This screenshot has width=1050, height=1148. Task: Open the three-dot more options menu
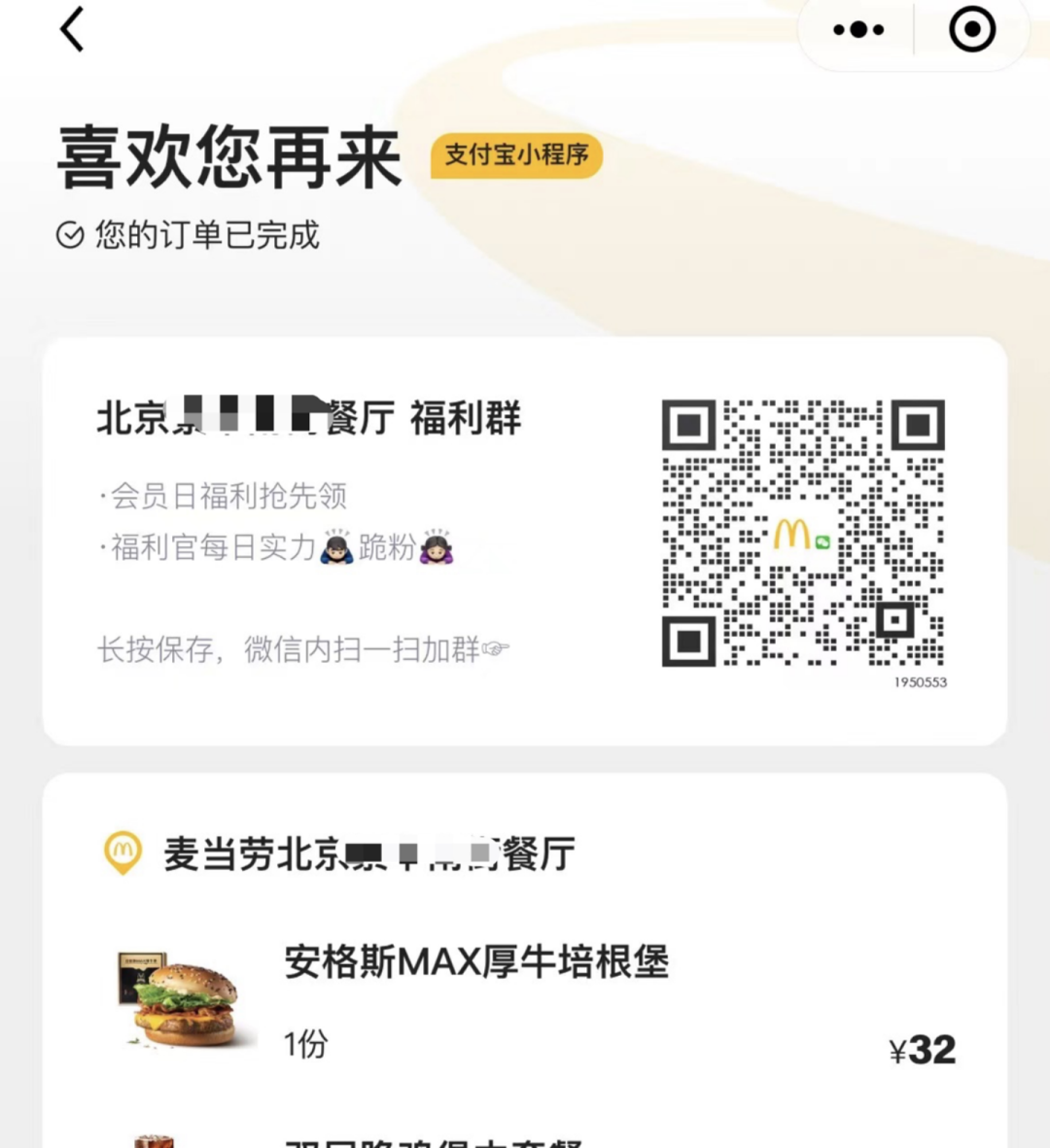coord(858,30)
